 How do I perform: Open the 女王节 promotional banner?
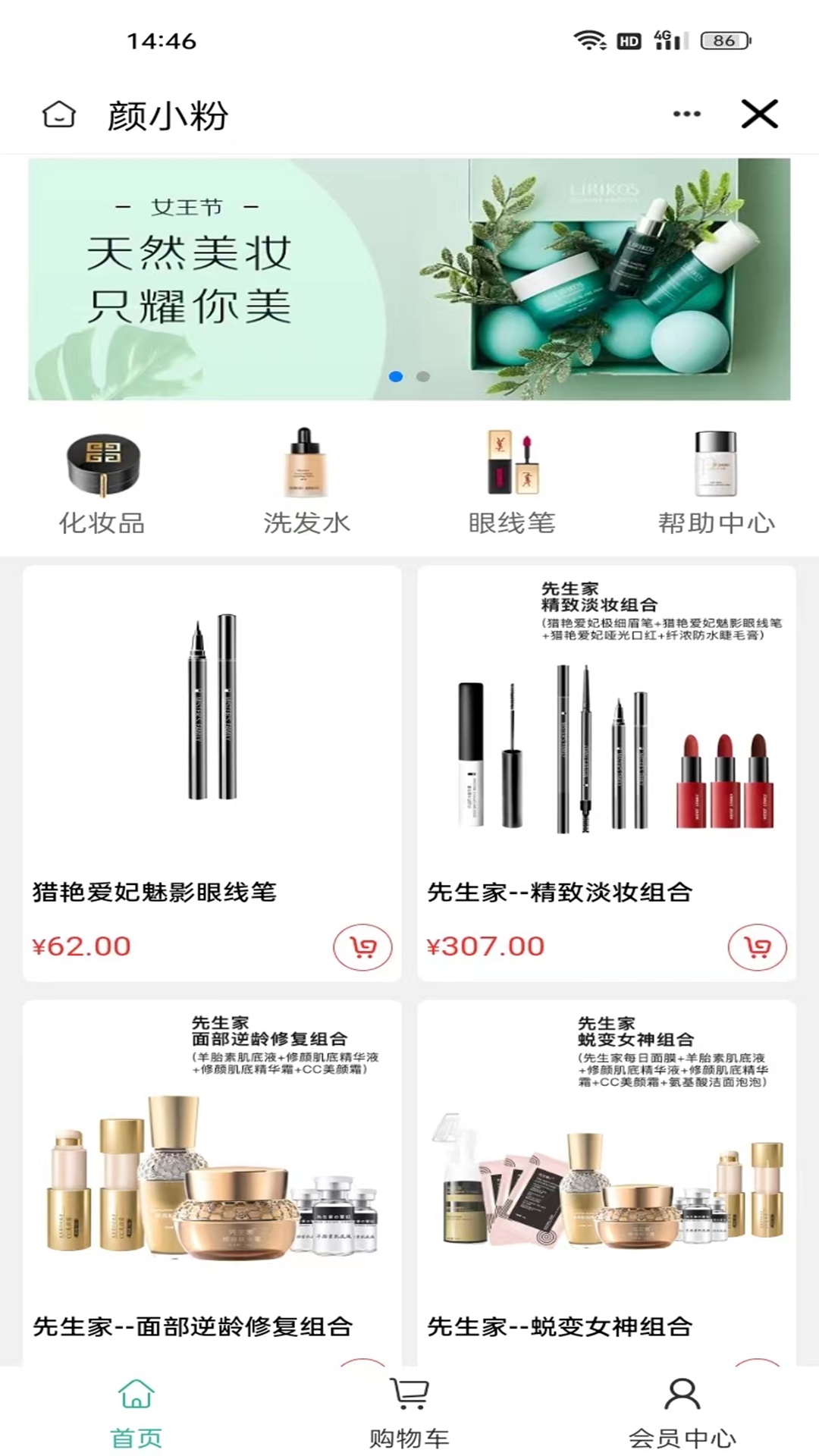tap(409, 273)
